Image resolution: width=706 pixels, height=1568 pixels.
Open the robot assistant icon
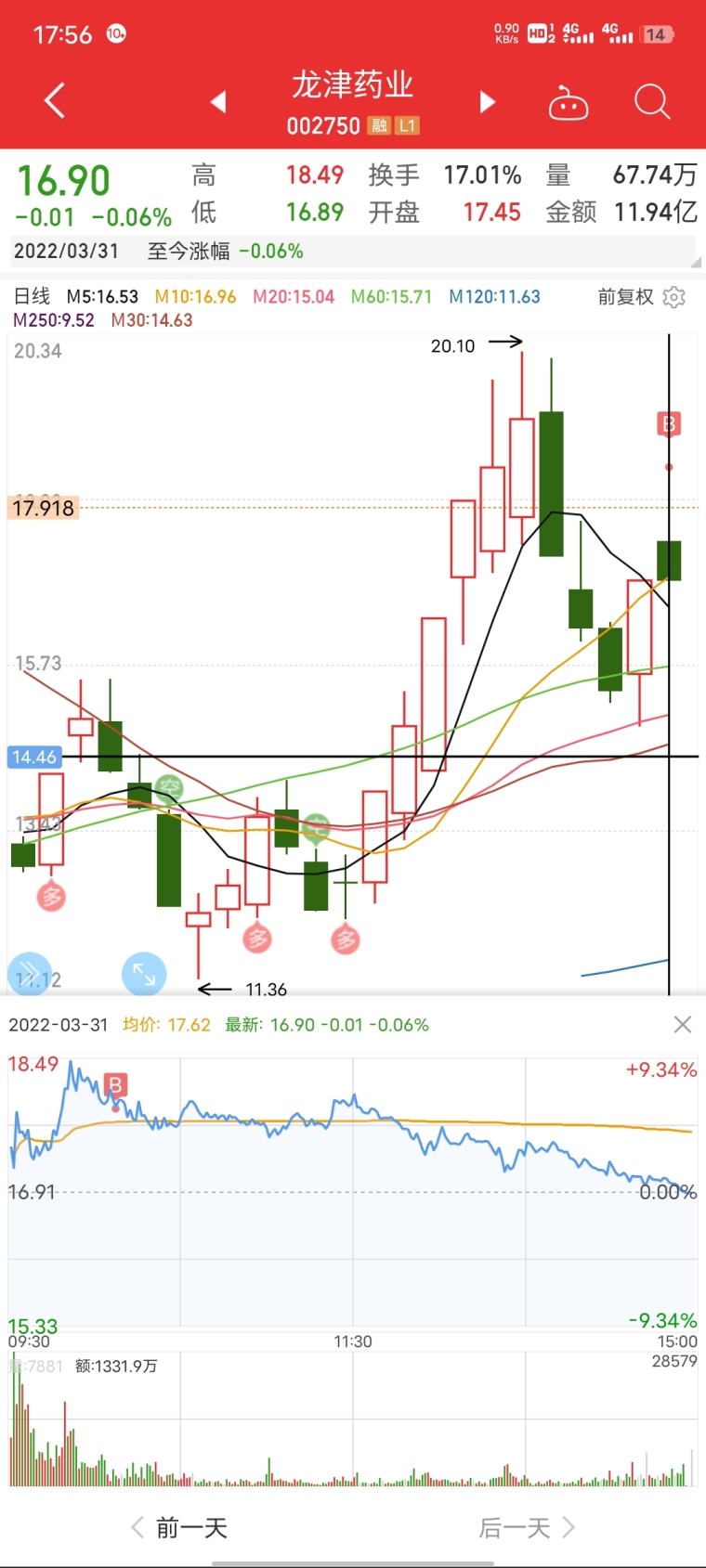click(x=569, y=103)
